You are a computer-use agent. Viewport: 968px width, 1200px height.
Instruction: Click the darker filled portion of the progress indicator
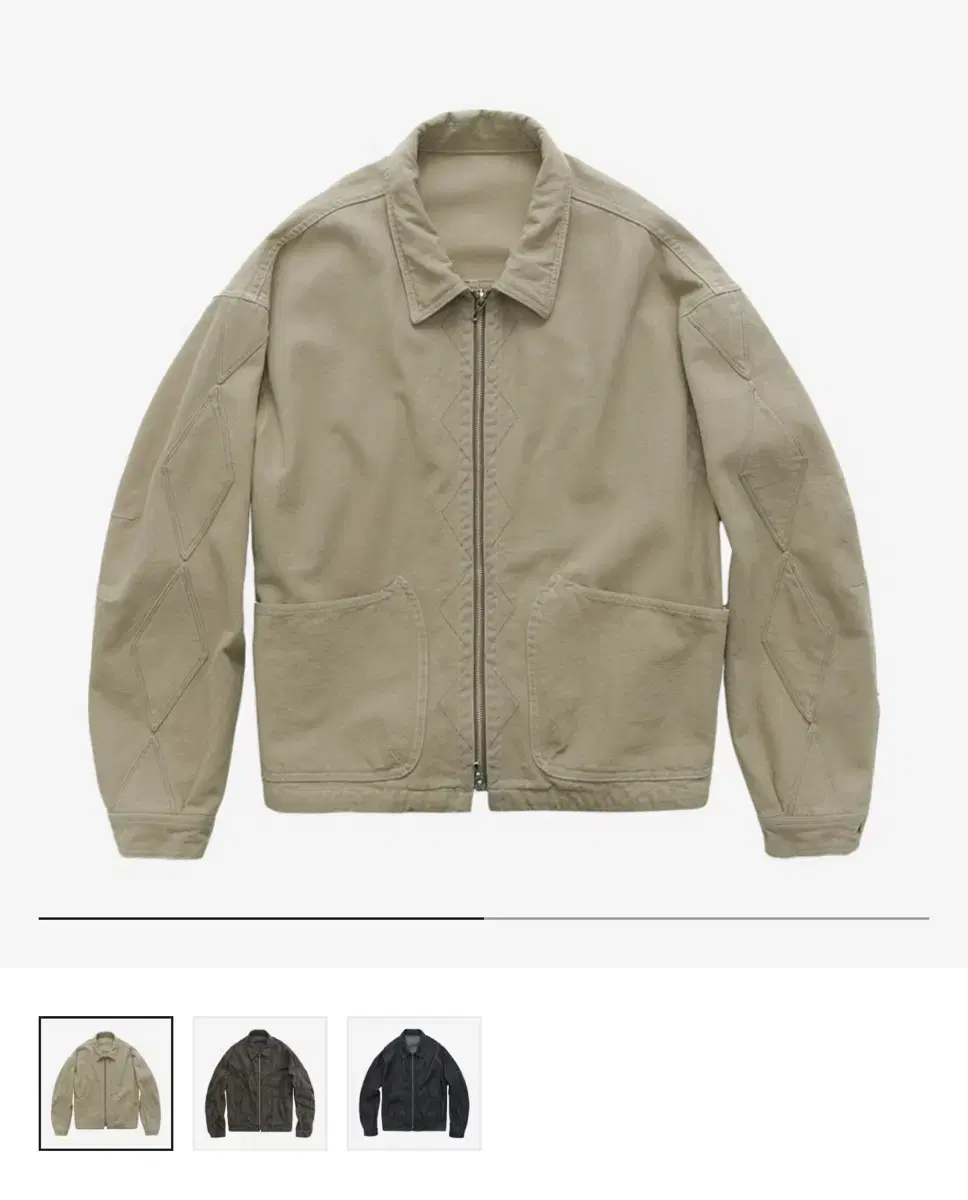(260, 916)
